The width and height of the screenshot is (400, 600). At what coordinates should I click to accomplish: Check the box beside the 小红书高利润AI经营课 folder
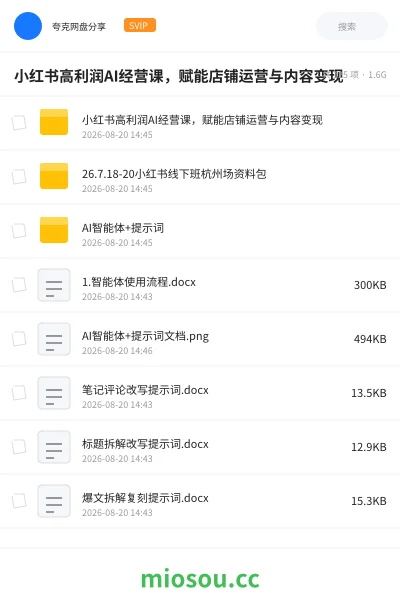coord(19,122)
